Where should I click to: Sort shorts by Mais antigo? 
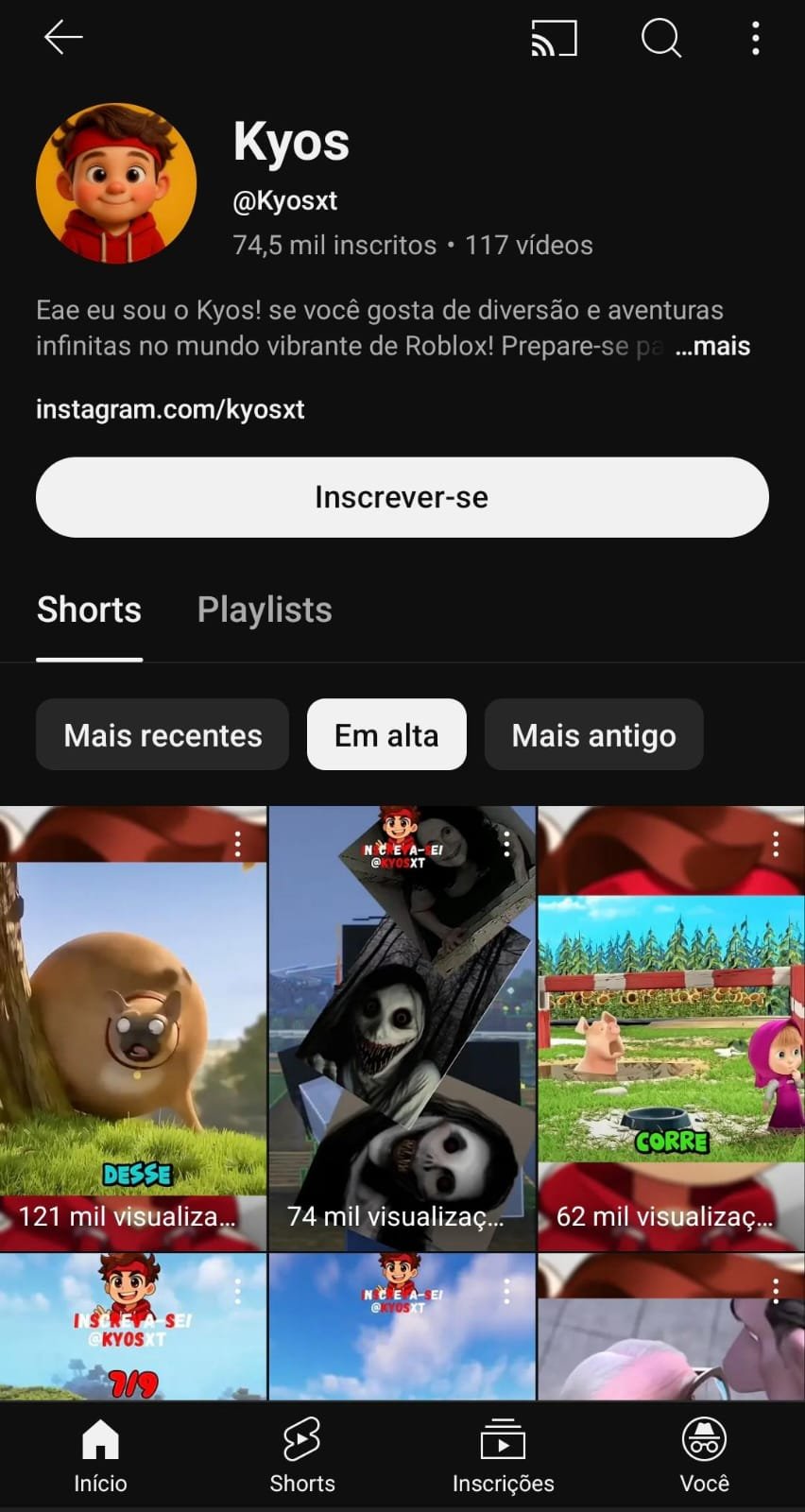(593, 735)
